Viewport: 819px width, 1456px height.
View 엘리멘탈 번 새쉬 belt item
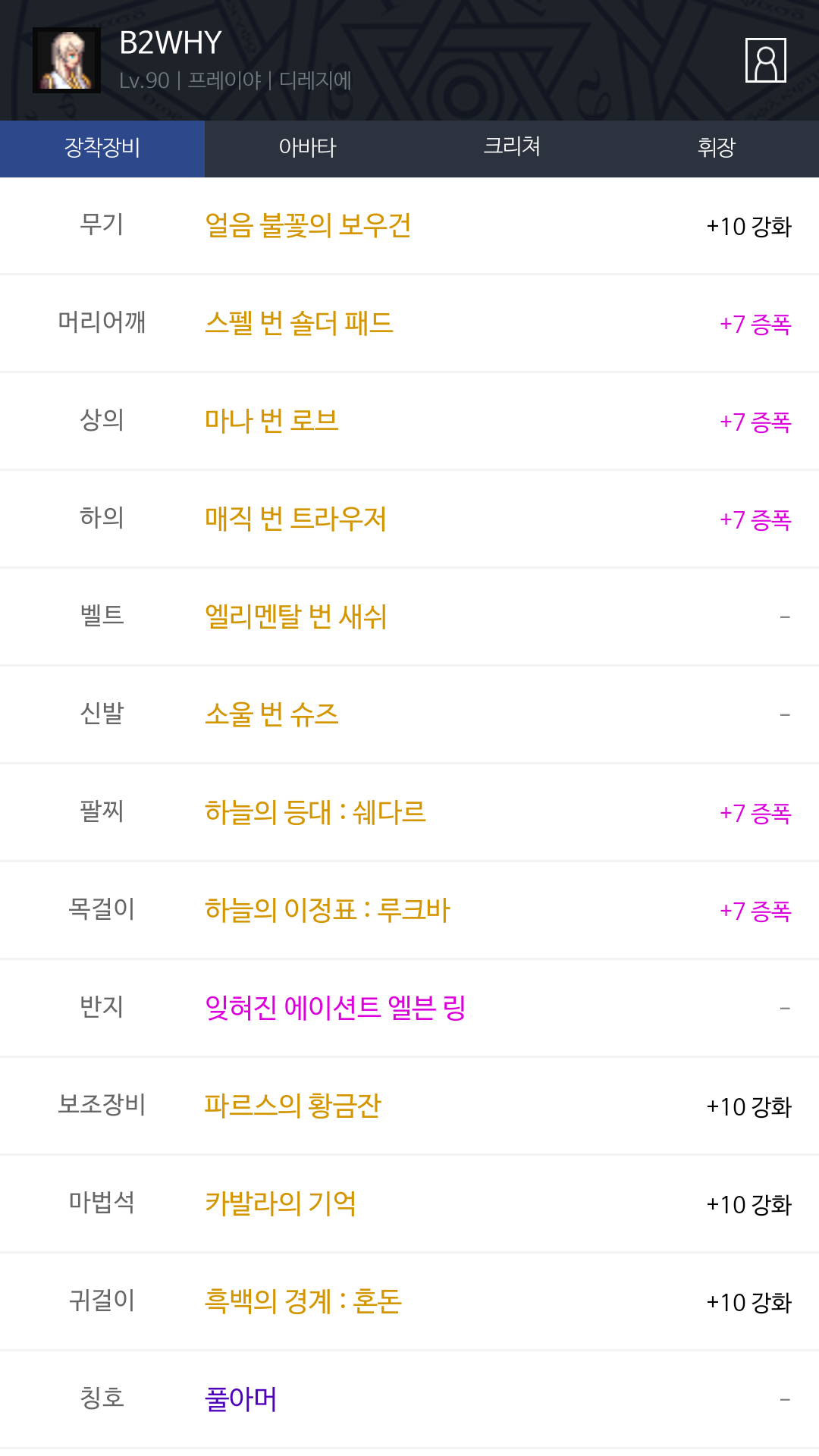[296, 617]
